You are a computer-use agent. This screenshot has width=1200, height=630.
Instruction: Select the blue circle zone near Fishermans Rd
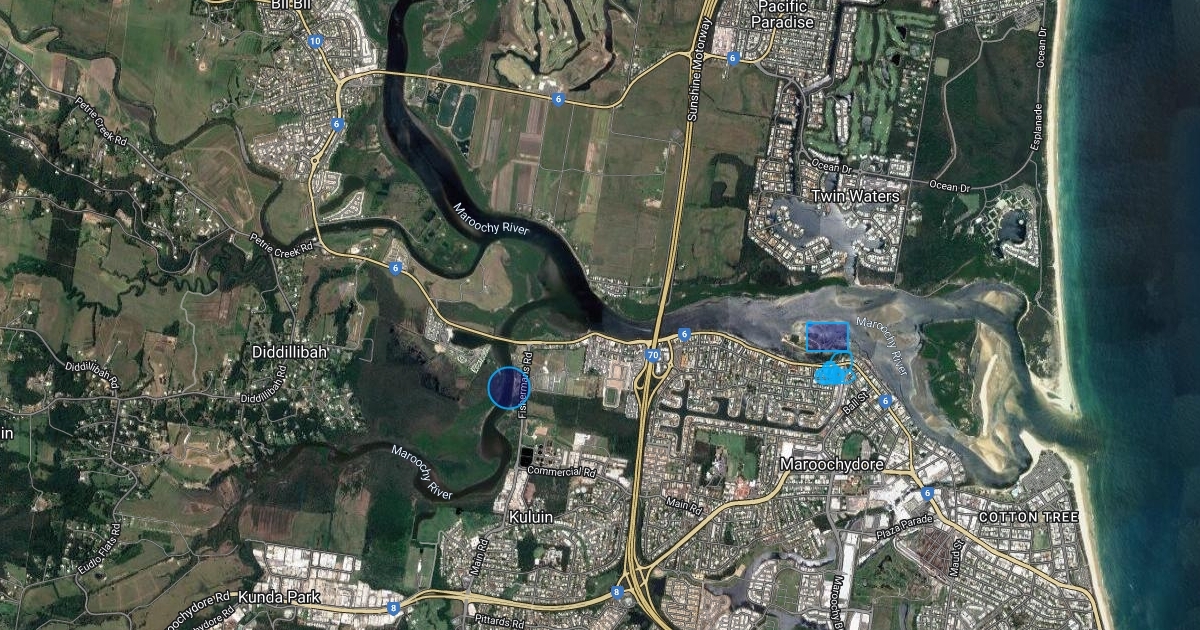click(x=508, y=388)
